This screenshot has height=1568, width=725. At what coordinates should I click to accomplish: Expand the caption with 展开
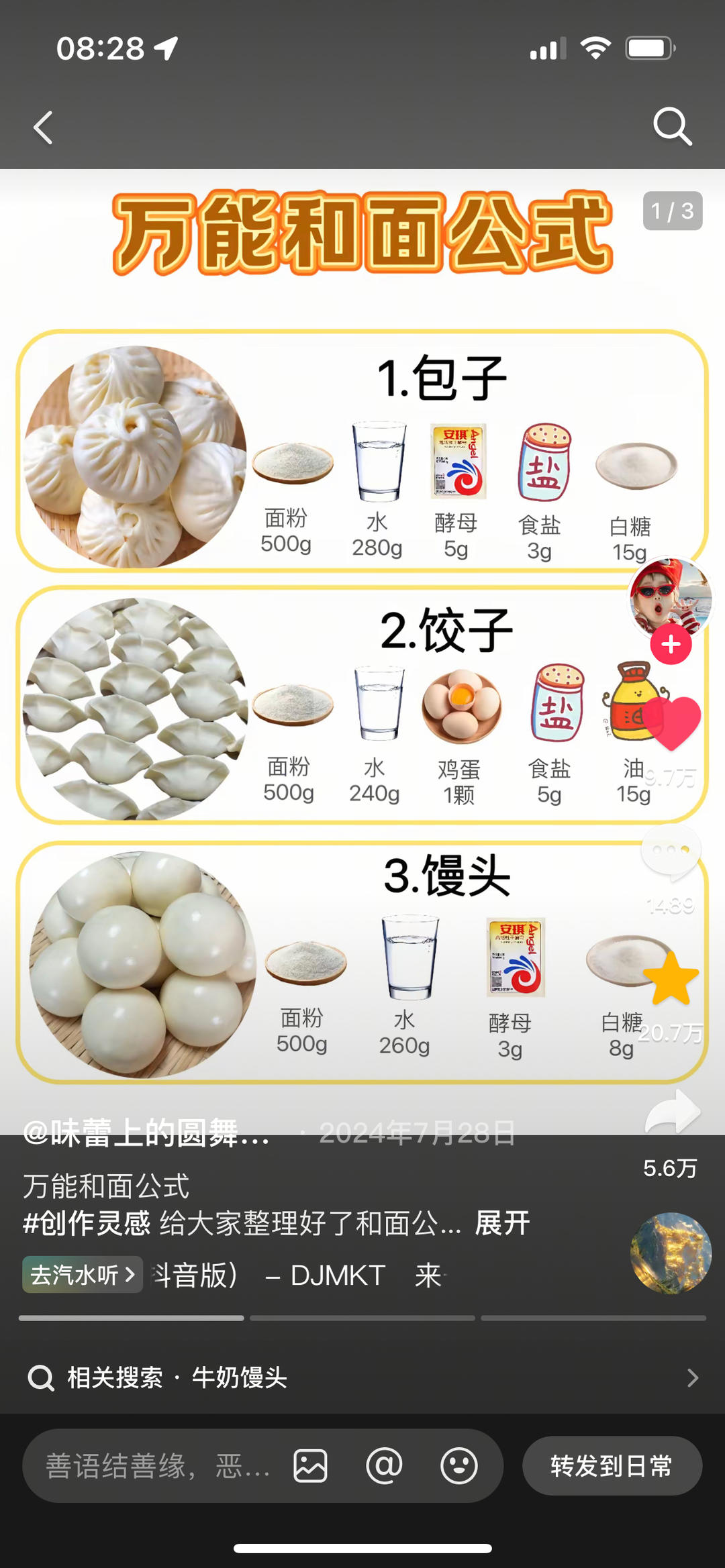coord(502,1223)
